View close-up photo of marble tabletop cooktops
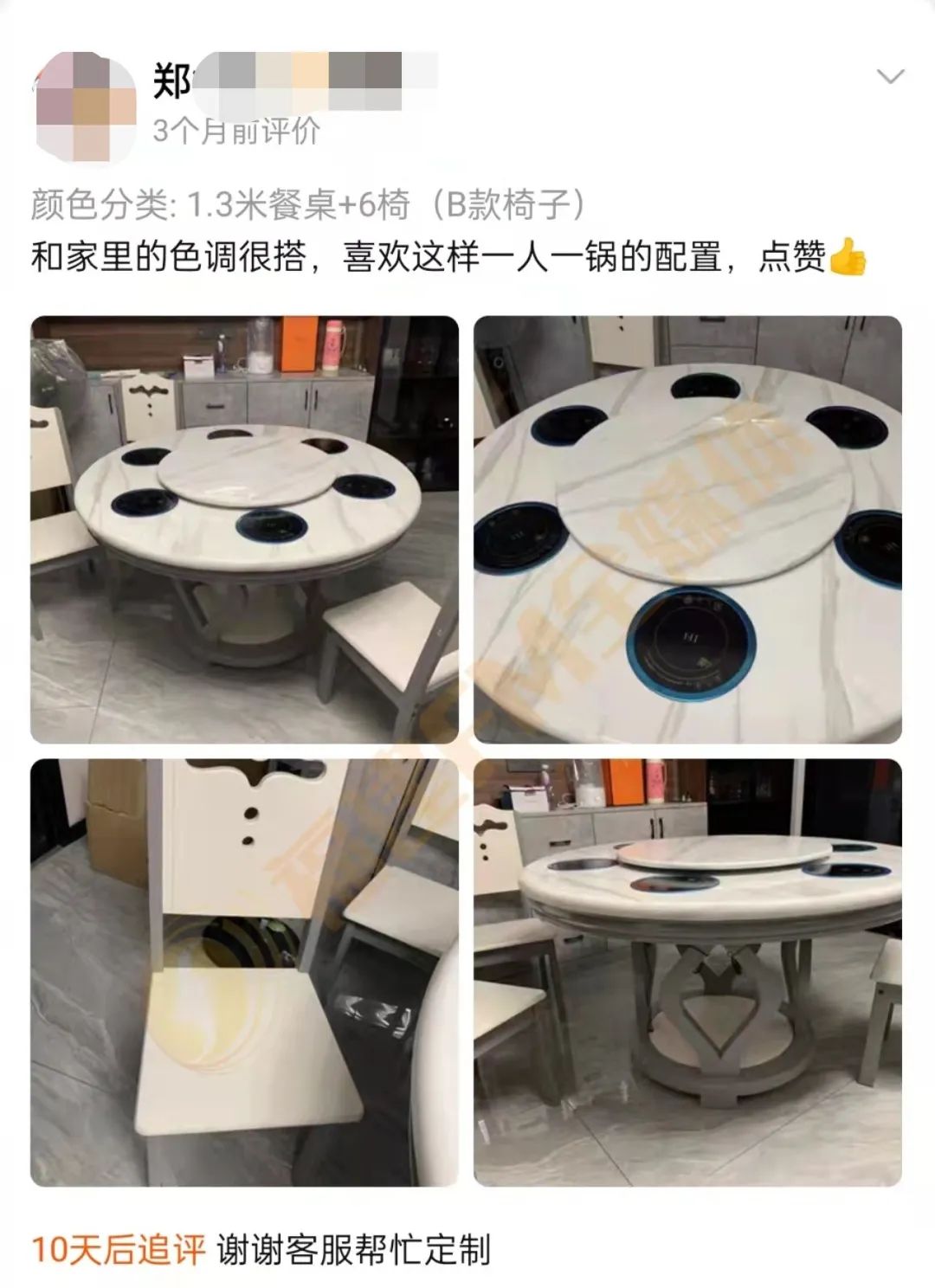 (x=687, y=529)
